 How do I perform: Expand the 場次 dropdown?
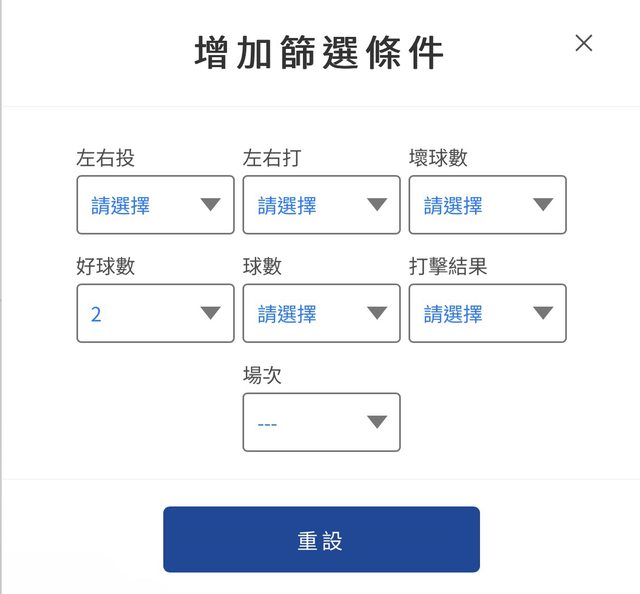tap(321, 422)
